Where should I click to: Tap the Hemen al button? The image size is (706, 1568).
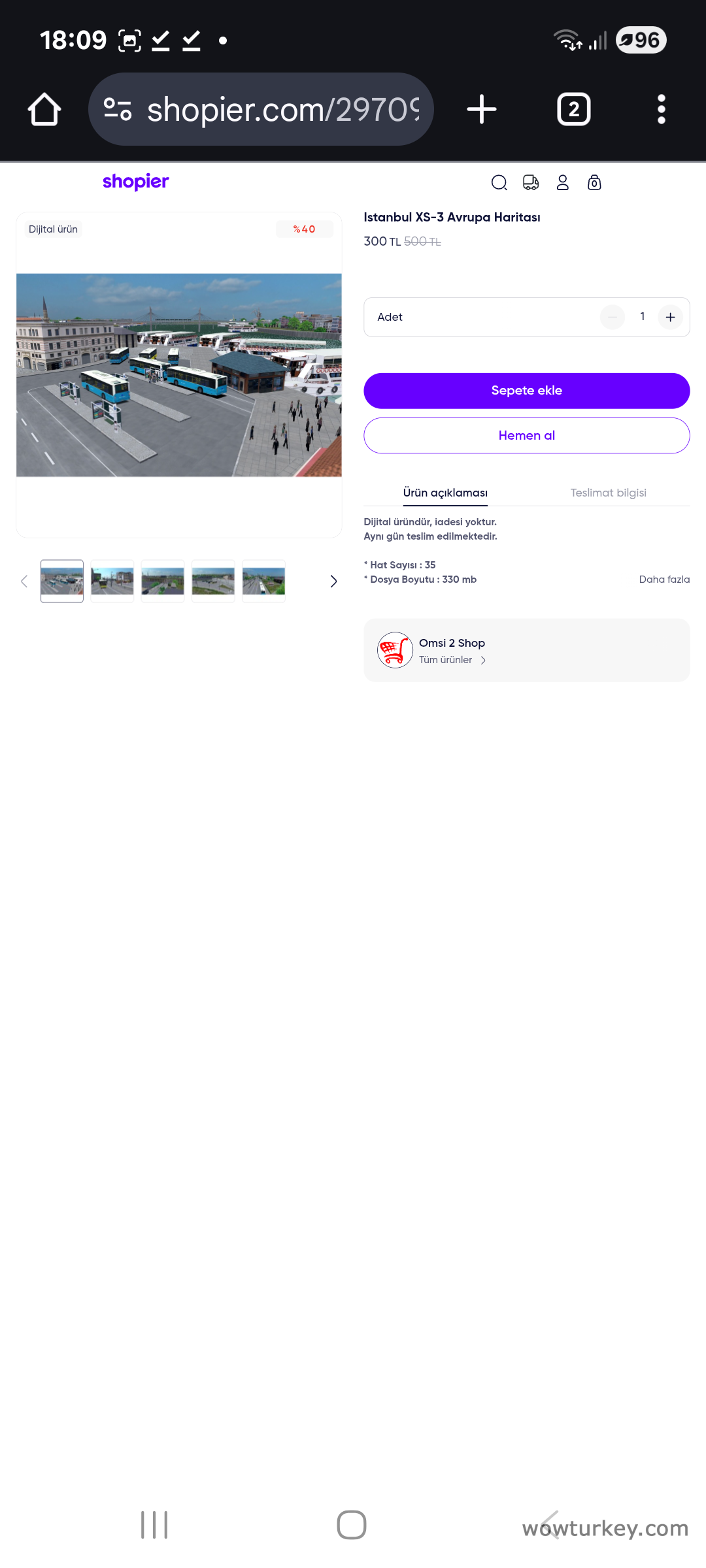(526, 436)
